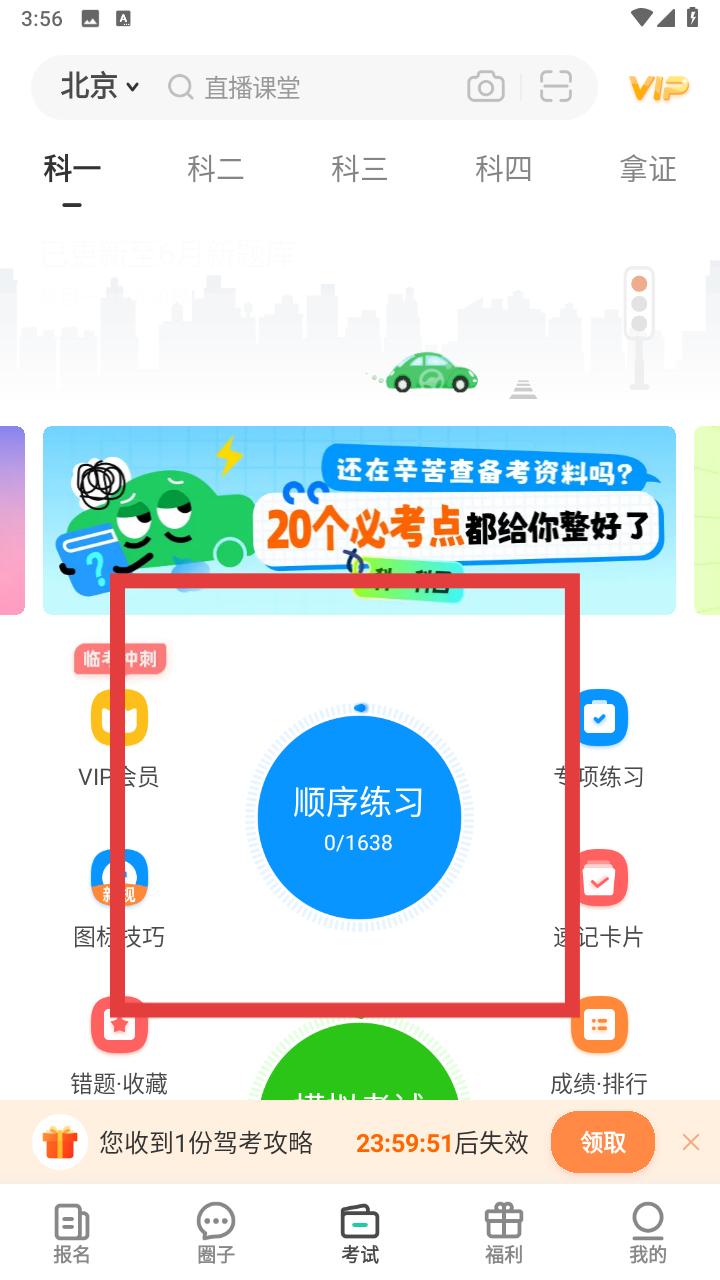Viewport: 720px width, 1280px height.
Task: Open 速记卡片
Action: [x=599, y=896]
